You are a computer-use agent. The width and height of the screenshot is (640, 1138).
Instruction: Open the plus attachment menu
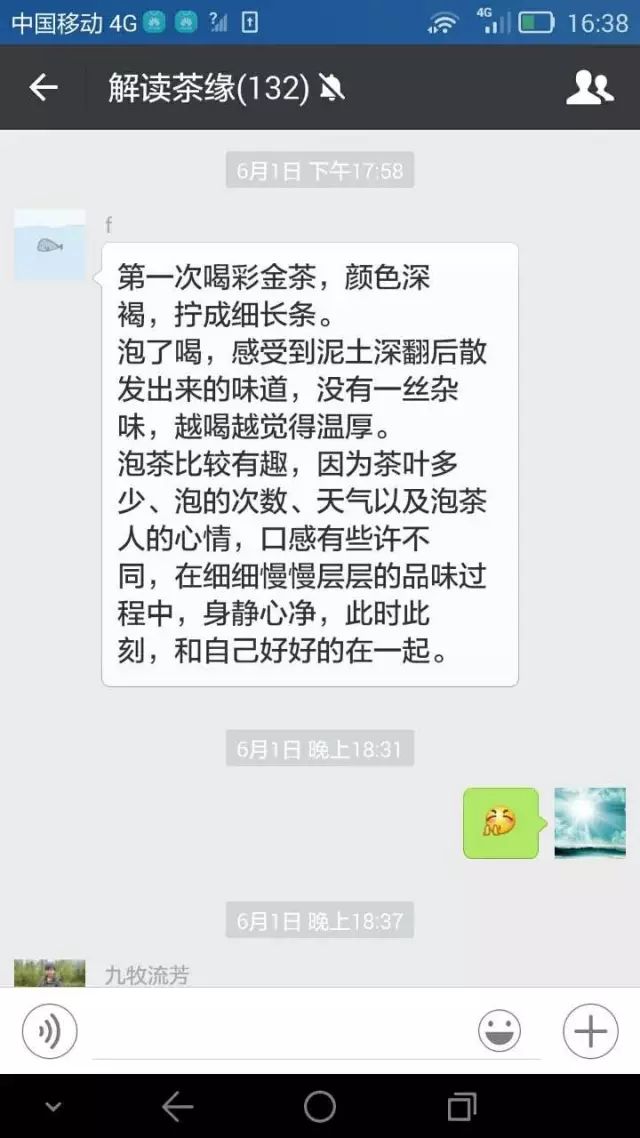[591, 1031]
